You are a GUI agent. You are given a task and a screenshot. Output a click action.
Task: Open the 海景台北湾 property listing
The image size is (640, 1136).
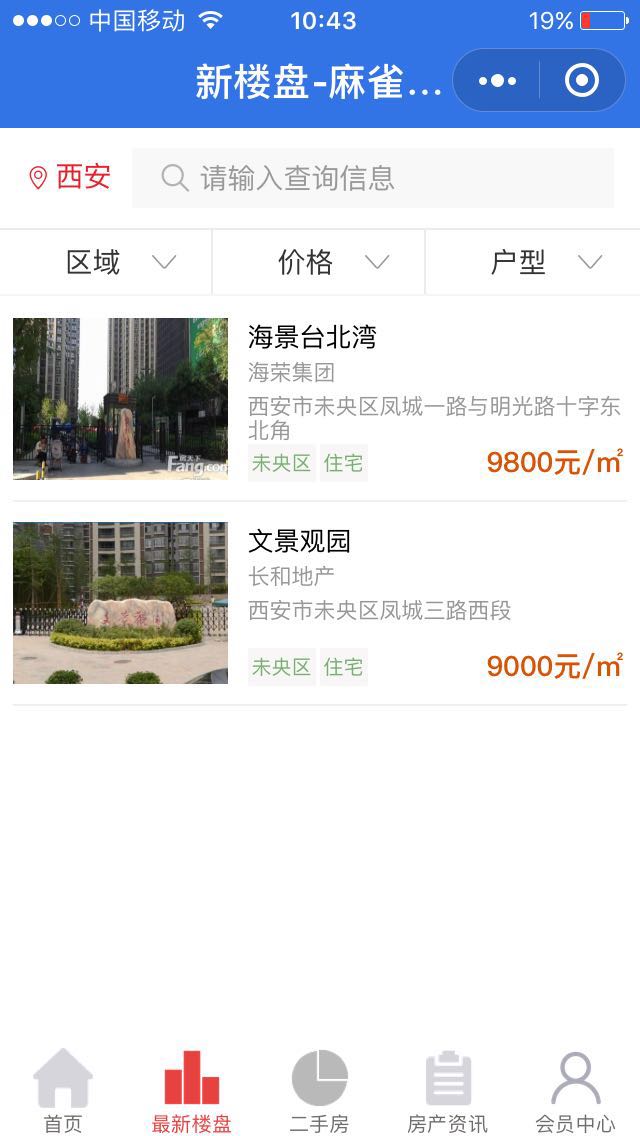click(x=320, y=398)
